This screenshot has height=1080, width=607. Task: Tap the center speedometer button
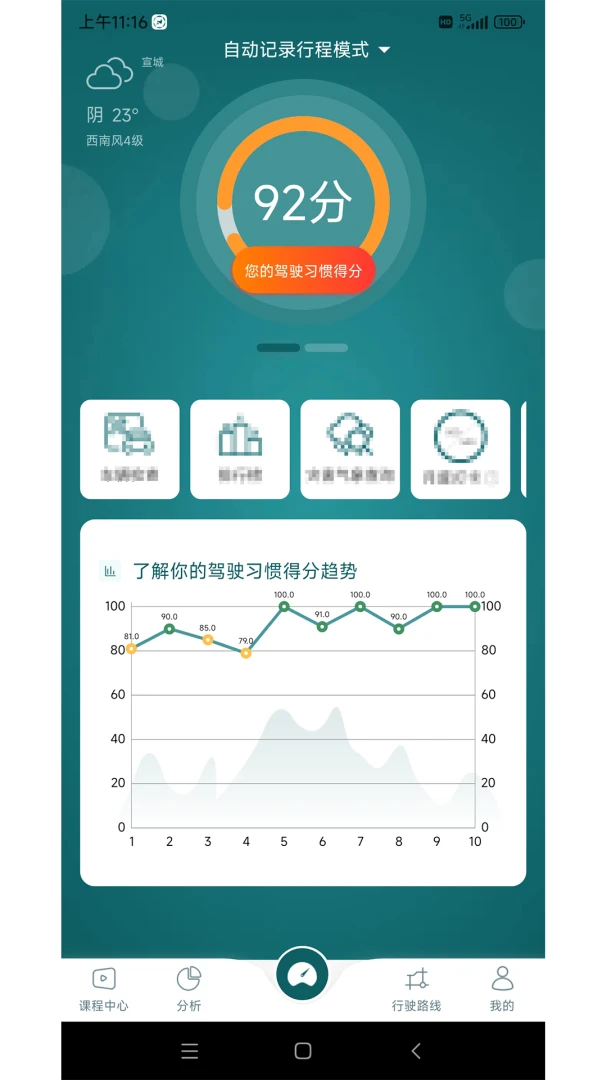coord(302,975)
